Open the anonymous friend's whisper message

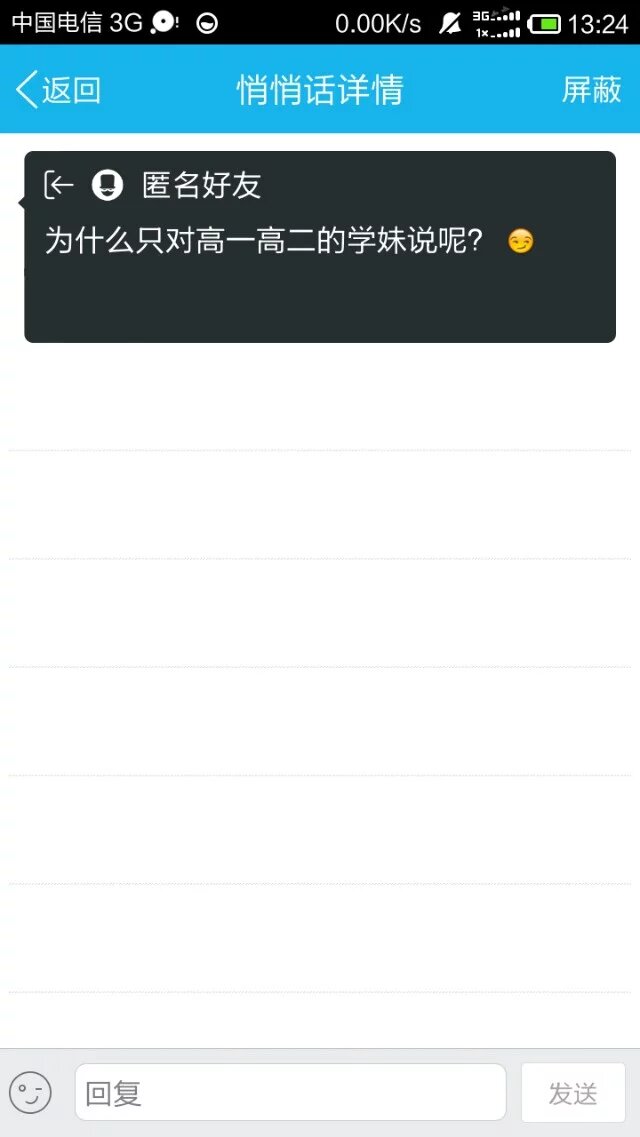click(320, 246)
